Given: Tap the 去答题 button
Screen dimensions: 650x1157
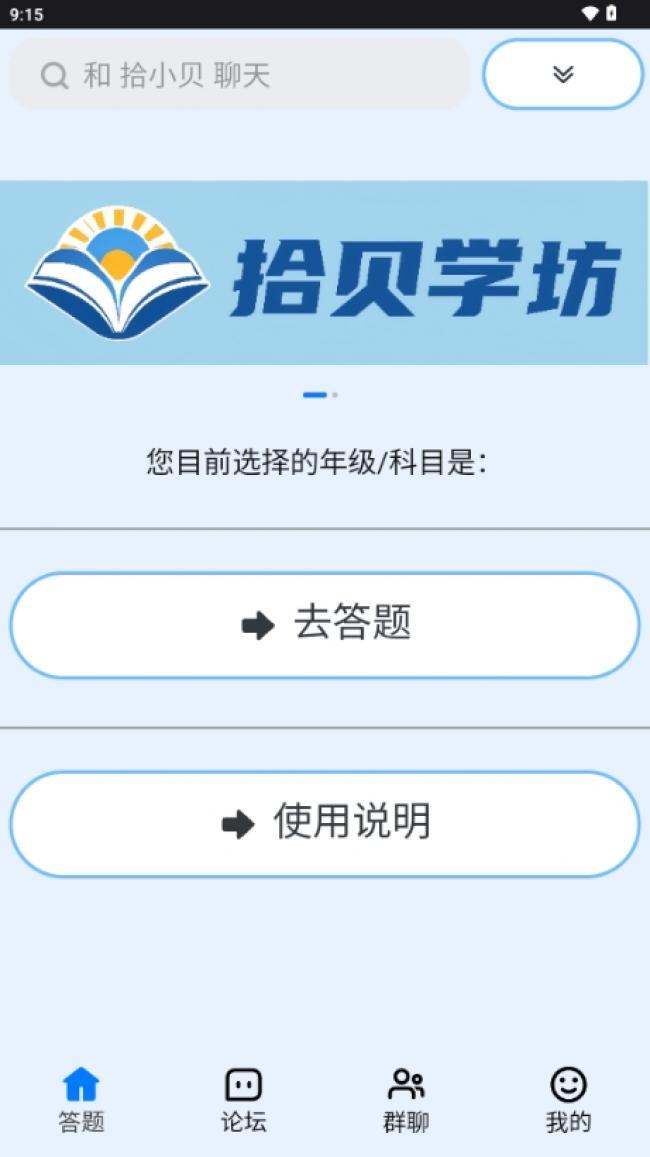Looking at the screenshot, I should coord(324,625).
